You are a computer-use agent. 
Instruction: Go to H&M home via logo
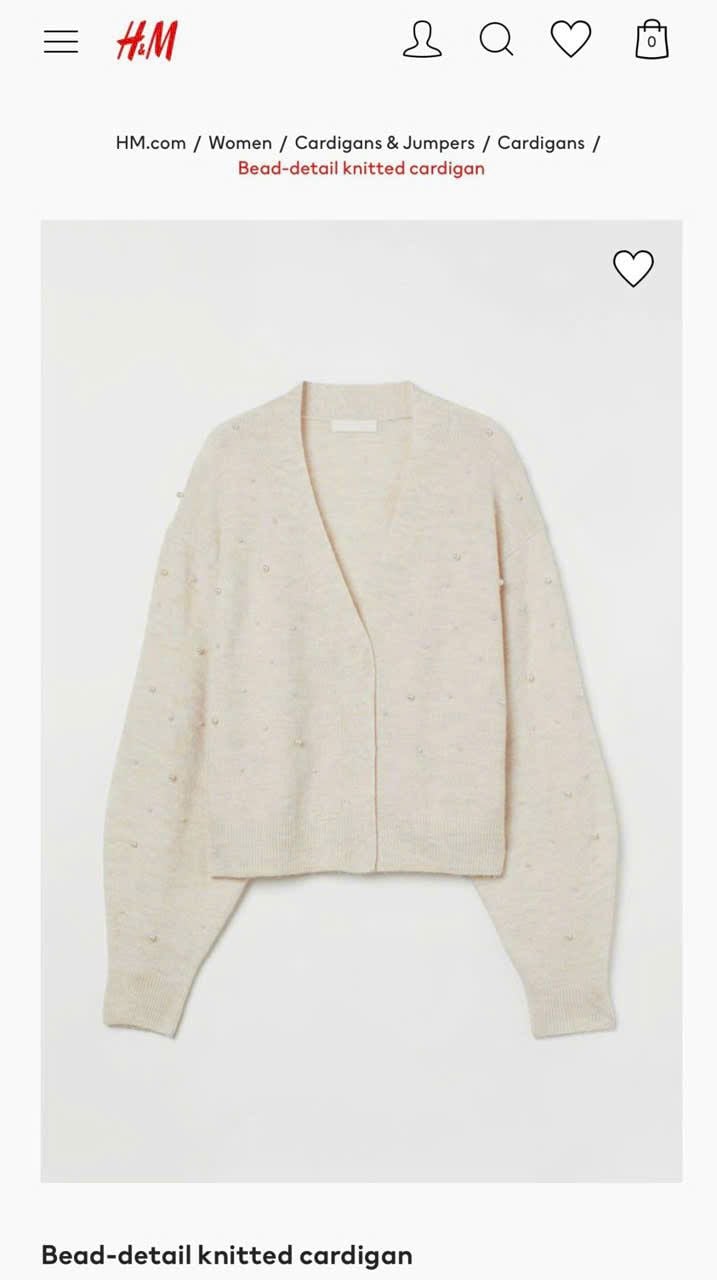[147, 41]
